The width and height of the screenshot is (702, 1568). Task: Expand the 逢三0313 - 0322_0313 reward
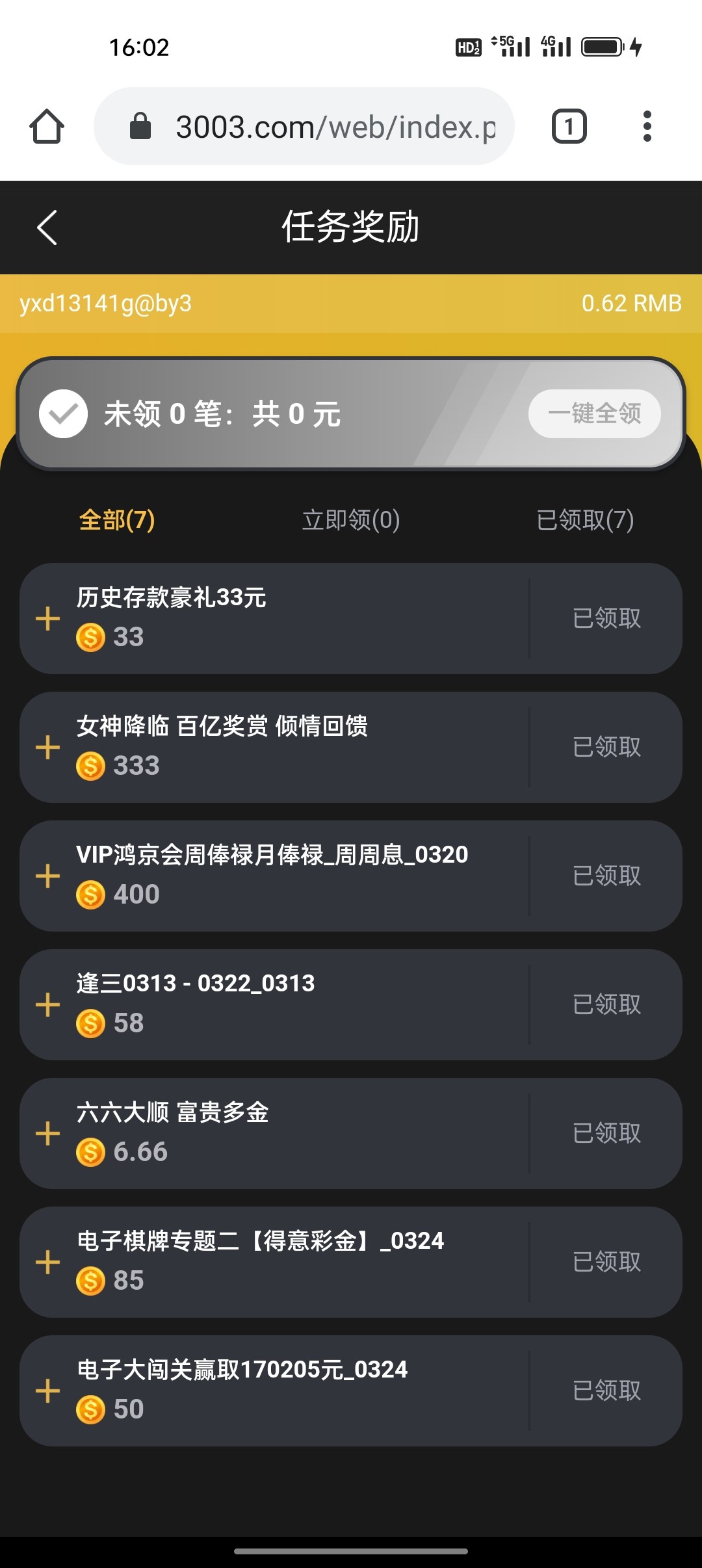[47, 1004]
